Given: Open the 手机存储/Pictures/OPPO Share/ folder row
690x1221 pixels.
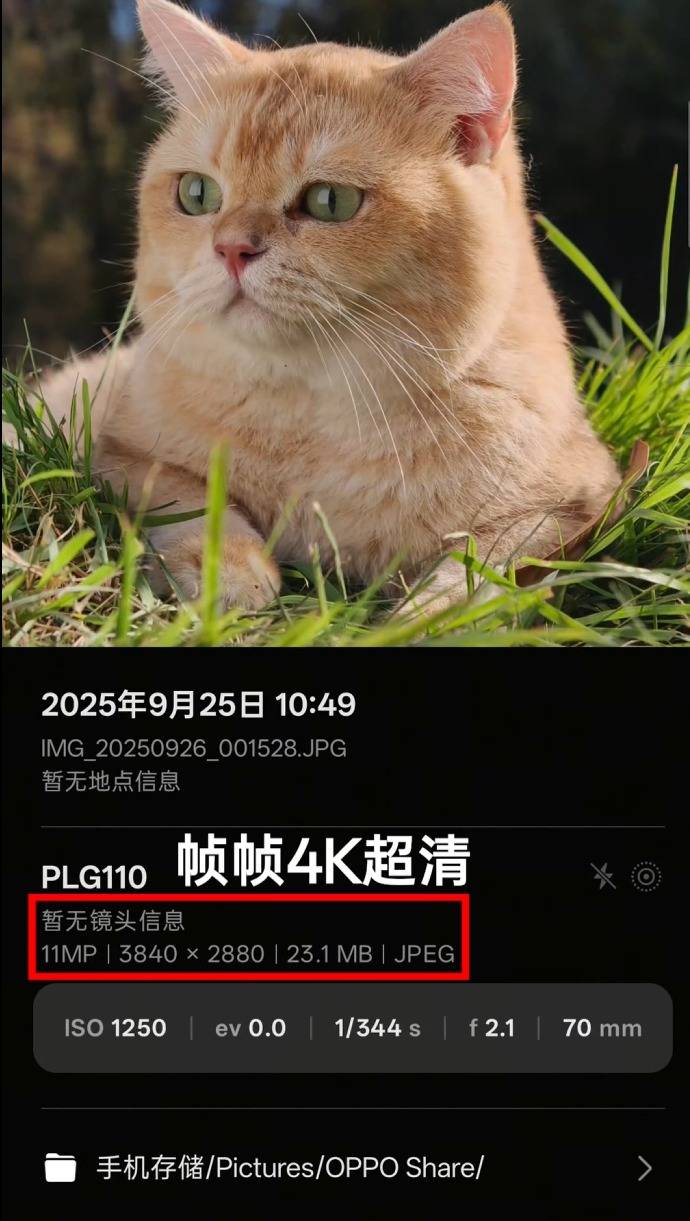Looking at the screenshot, I should (345, 1167).
